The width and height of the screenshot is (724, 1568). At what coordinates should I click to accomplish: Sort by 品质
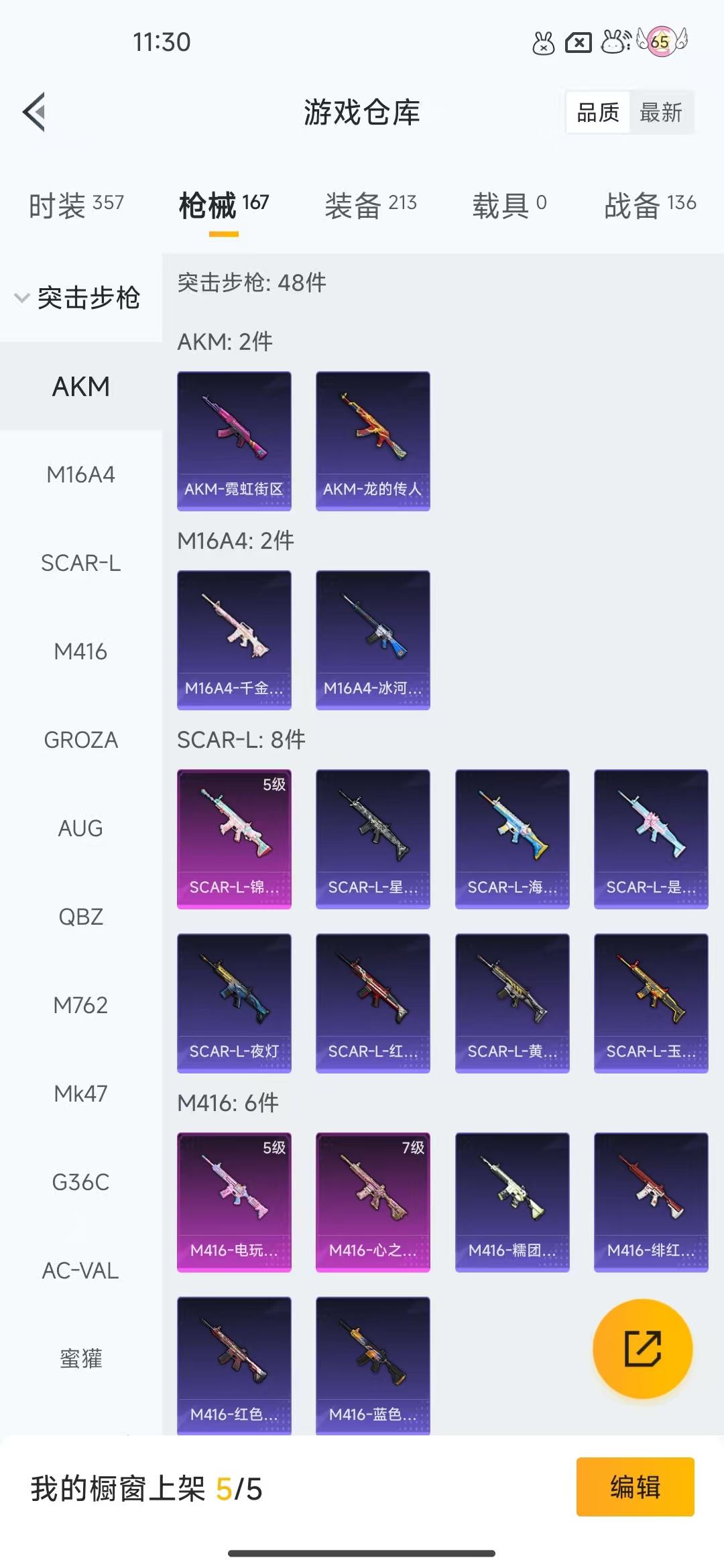[x=598, y=113]
